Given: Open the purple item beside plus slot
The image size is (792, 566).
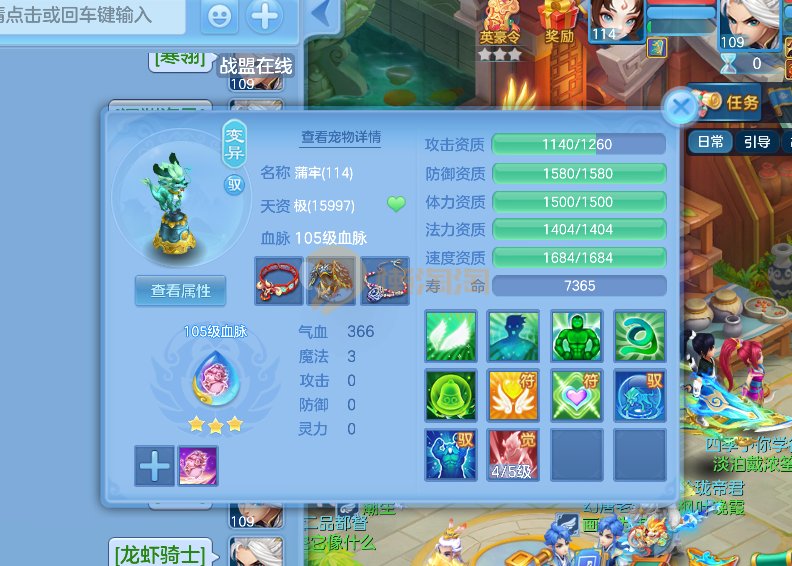Looking at the screenshot, I should tap(198, 466).
